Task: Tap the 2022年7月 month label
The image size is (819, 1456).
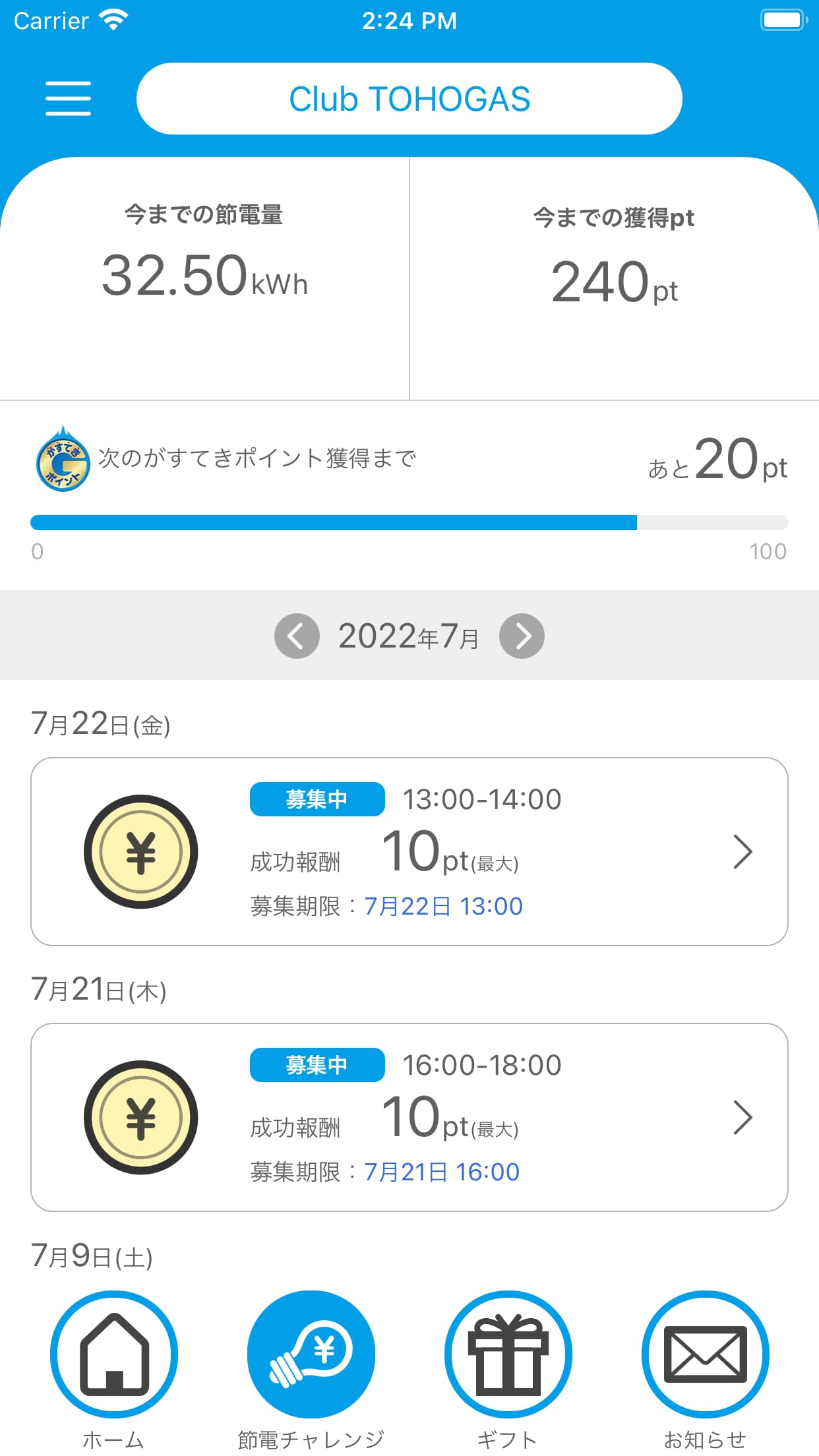Action: [x=409, y=635]
